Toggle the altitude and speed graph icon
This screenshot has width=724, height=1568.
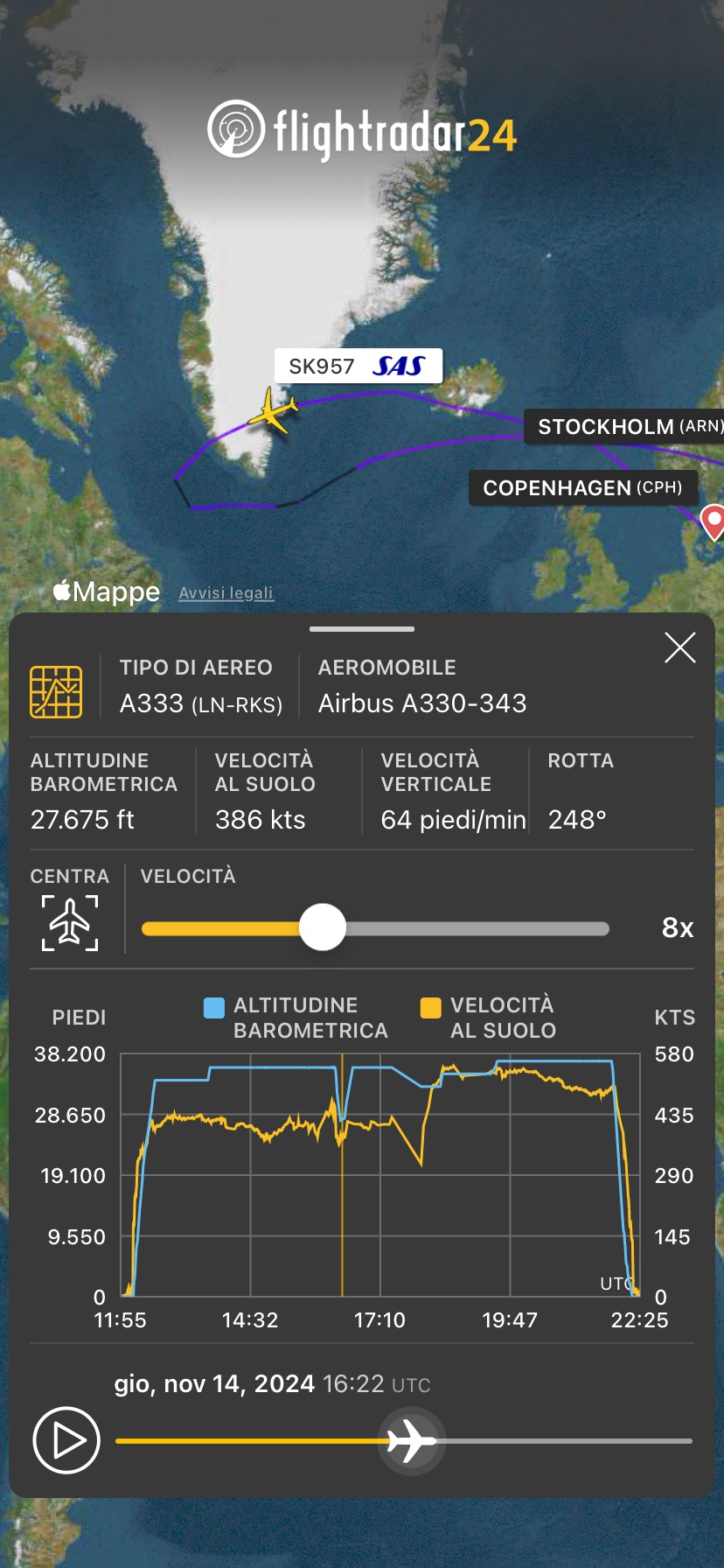tap(56, 692)
